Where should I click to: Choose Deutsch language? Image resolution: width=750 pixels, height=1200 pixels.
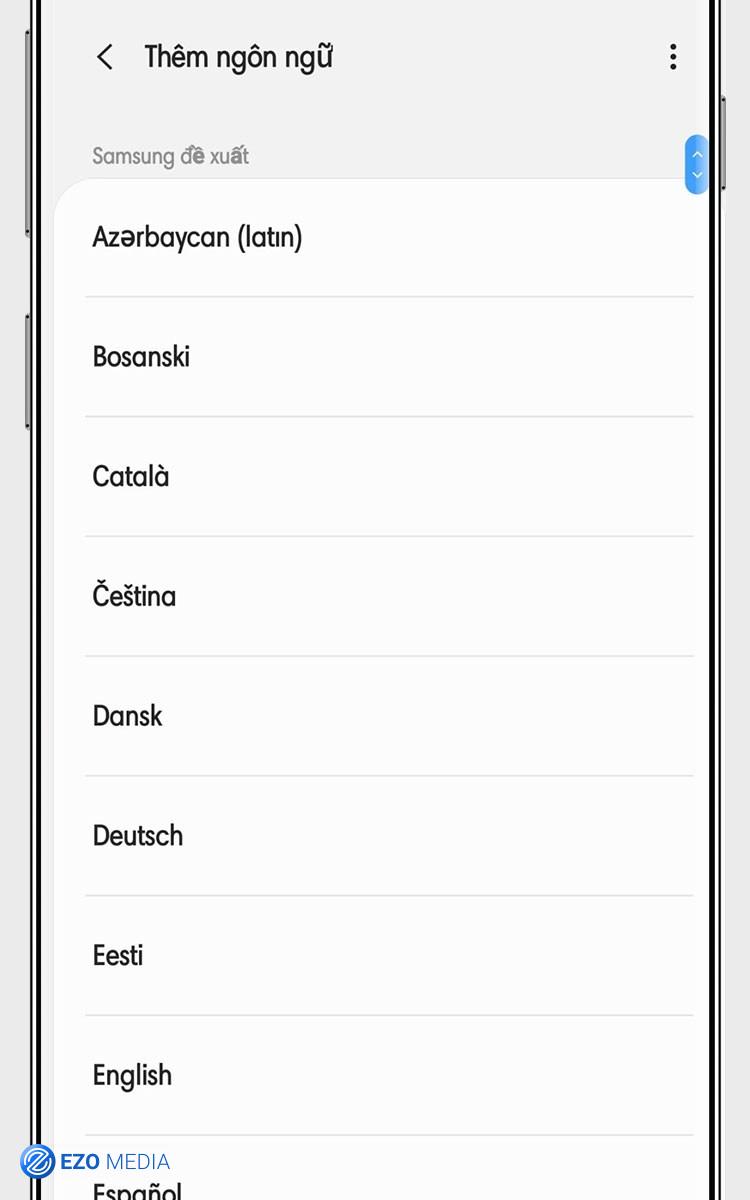coord(375,836)
